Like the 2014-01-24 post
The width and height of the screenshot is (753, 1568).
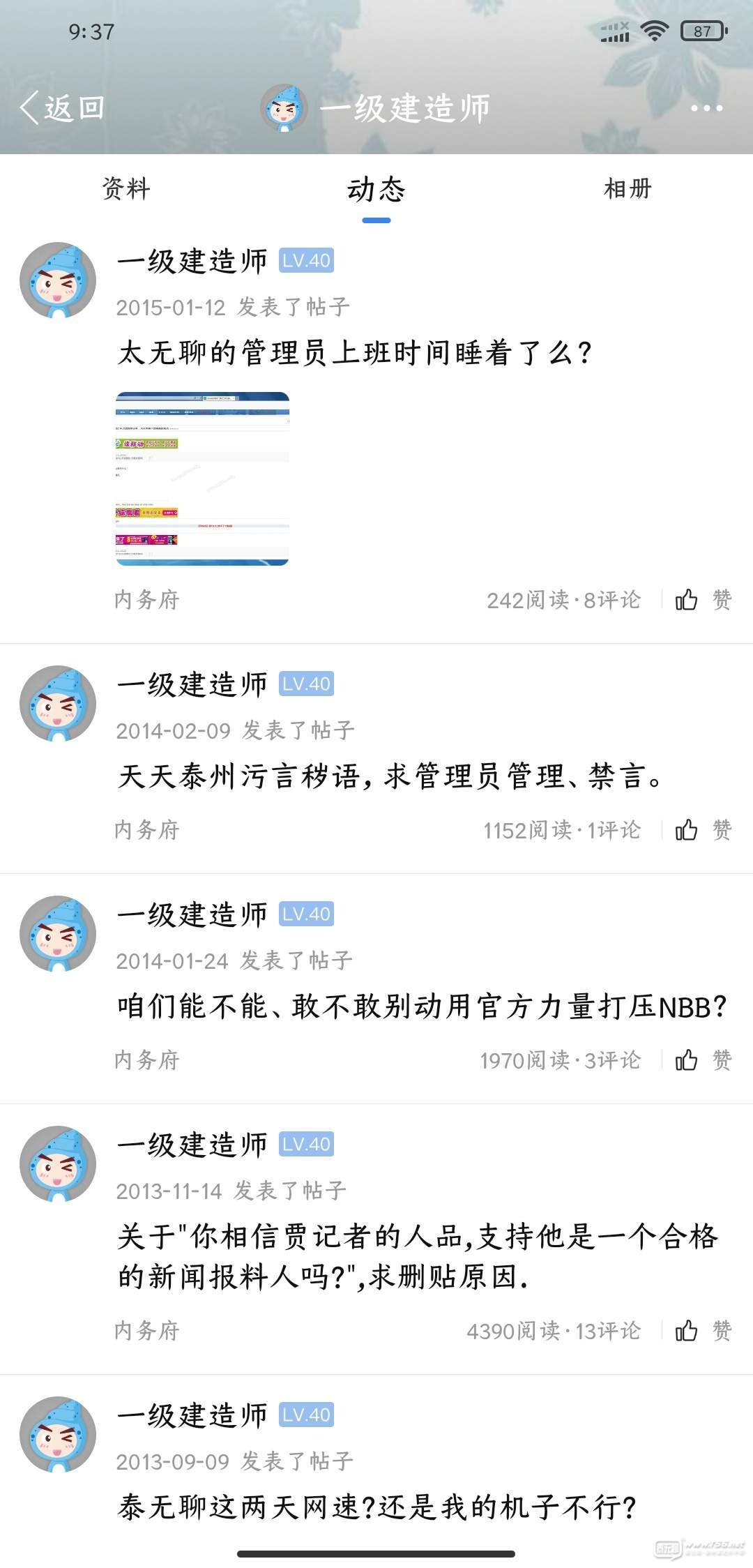pyautogui.click(x=703, y=1060)
